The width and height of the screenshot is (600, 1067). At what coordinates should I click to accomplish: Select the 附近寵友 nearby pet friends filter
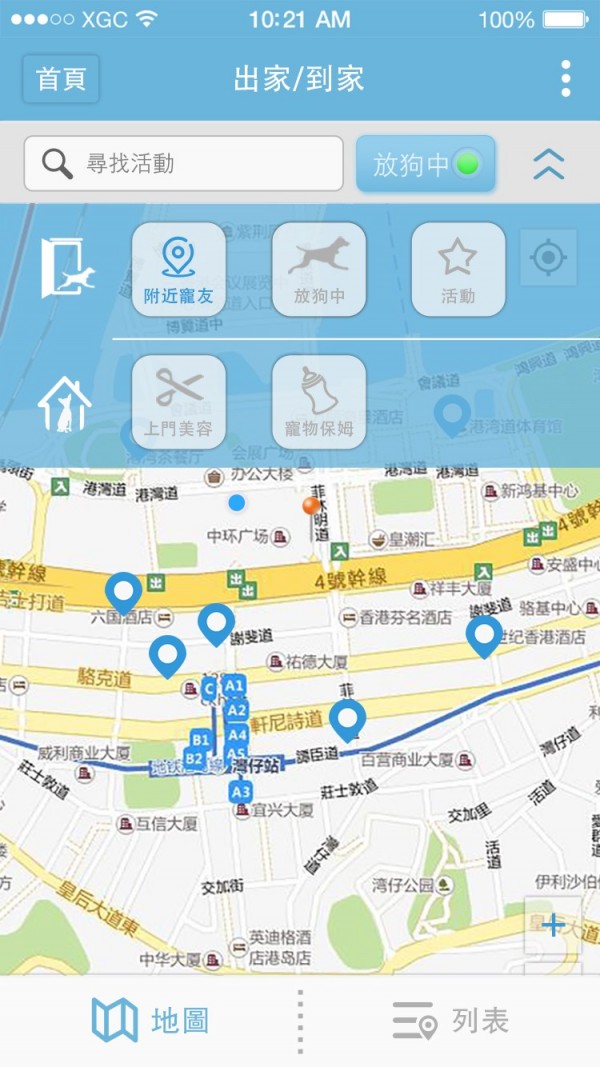pos(179,269)
